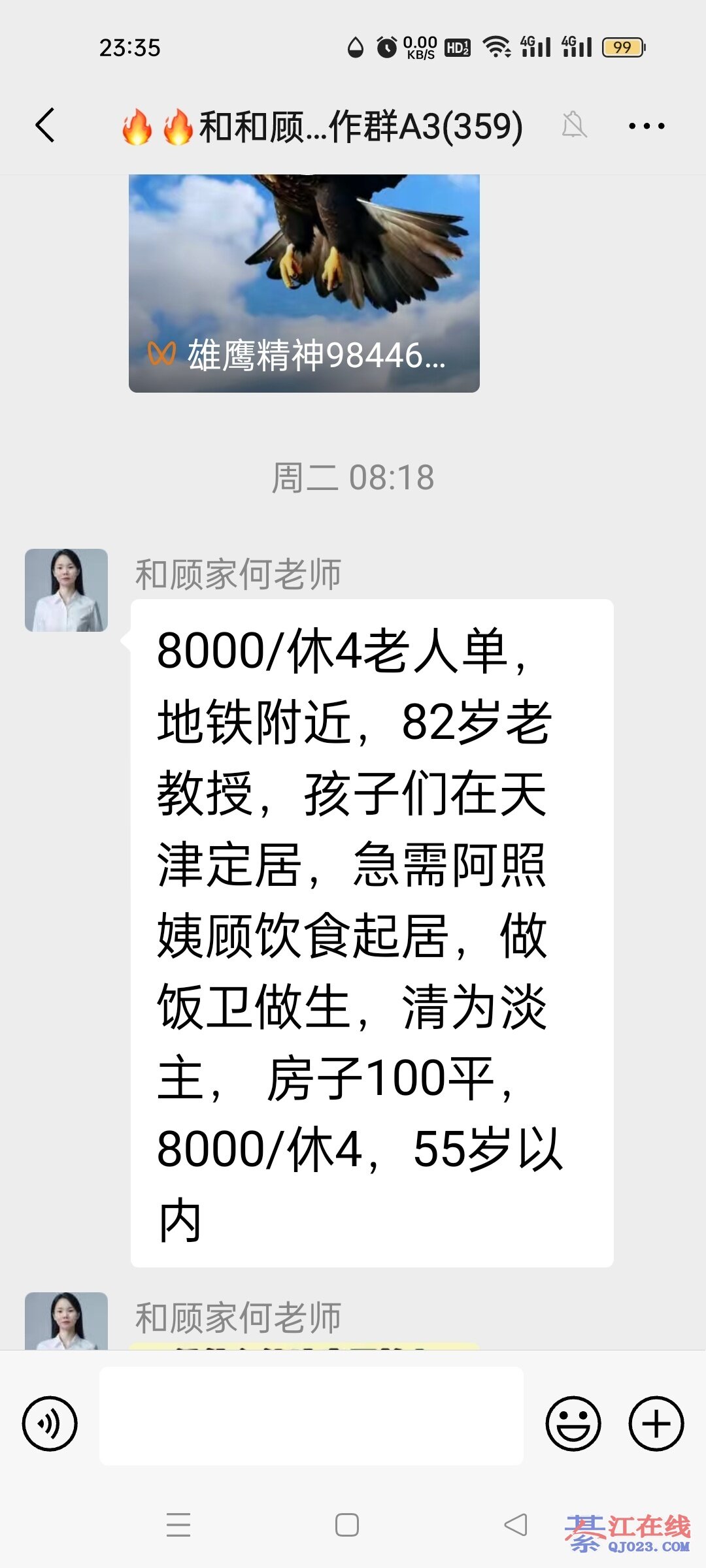
Task: Tap the system back navigation button
Action: [x=516, y=1525]
